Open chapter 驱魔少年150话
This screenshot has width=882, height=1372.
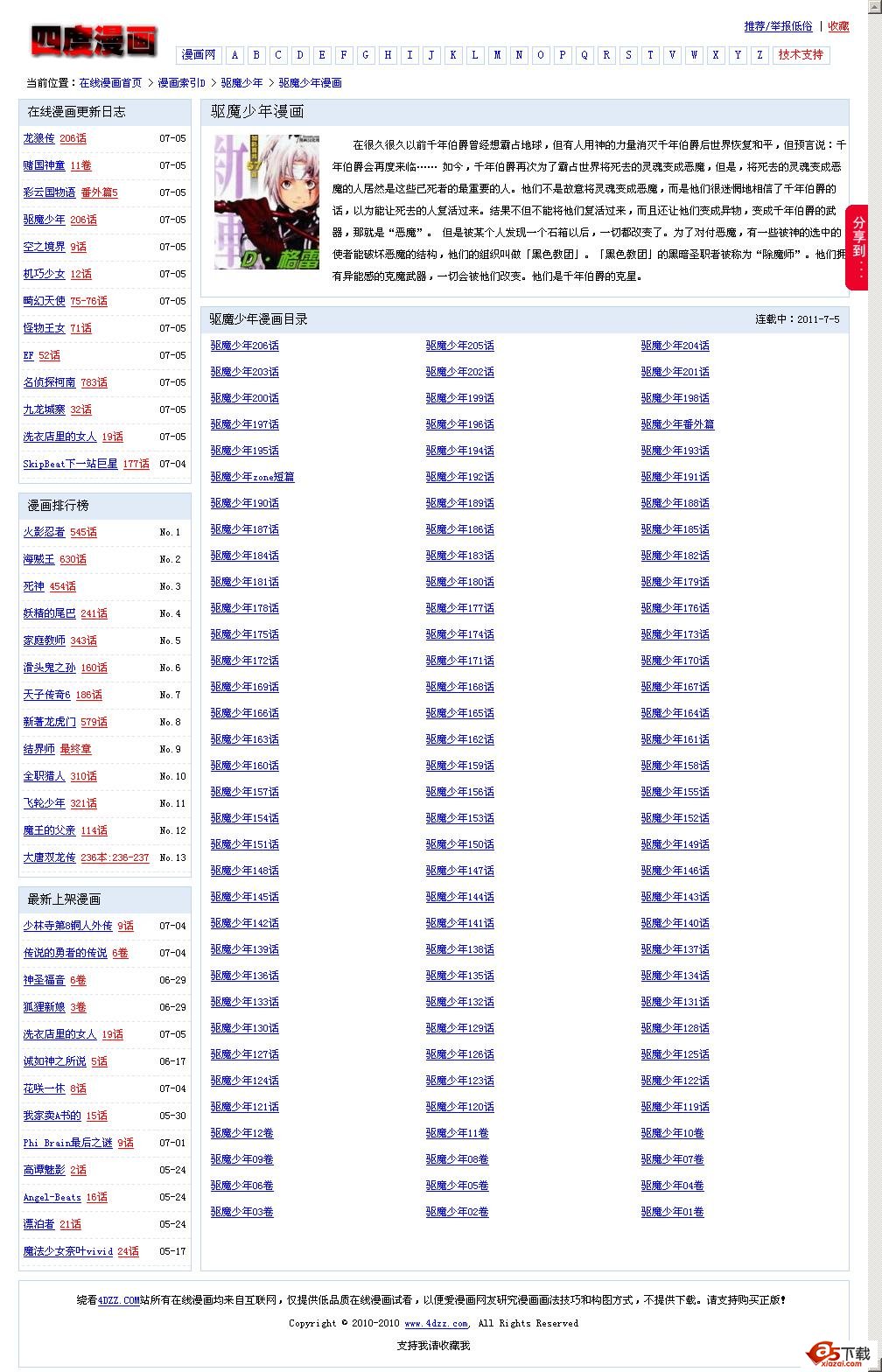tap(459, 844)
